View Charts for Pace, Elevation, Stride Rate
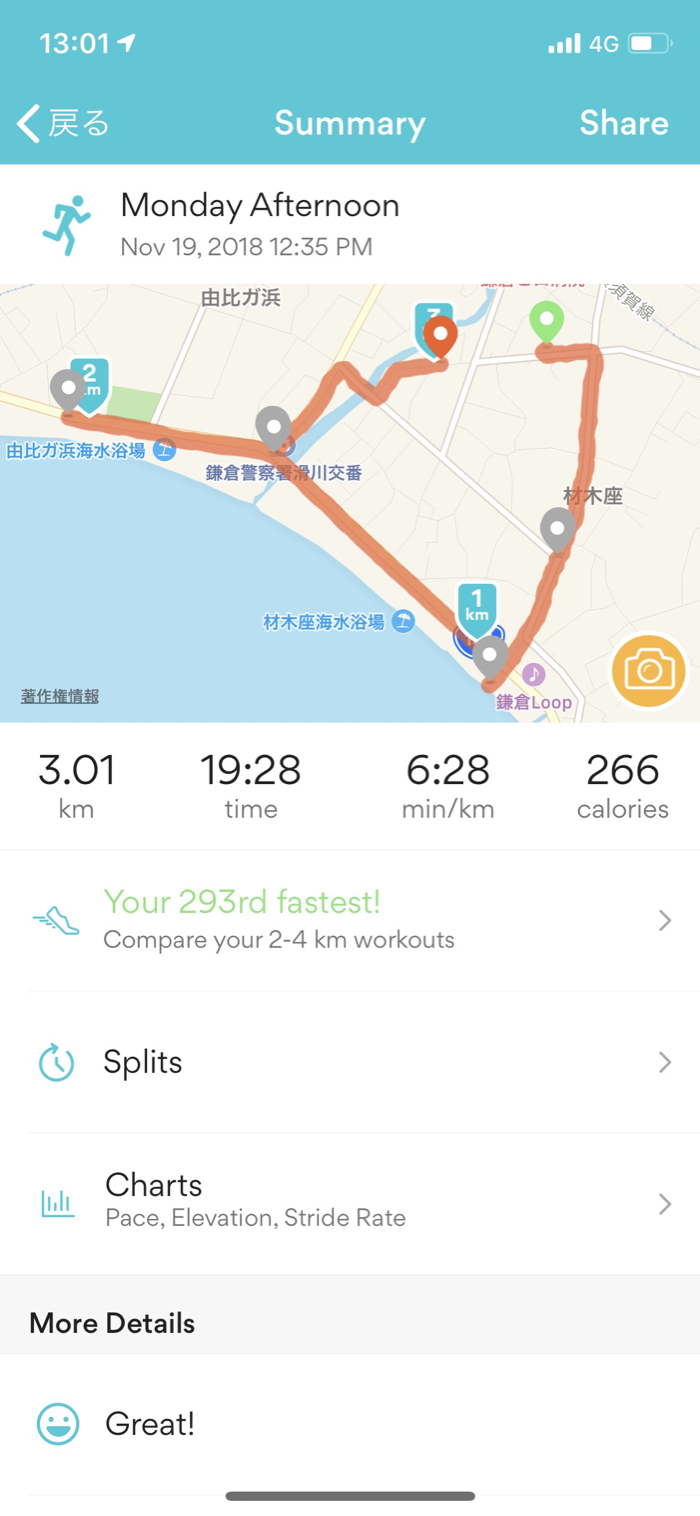 tap(350, 1200)
